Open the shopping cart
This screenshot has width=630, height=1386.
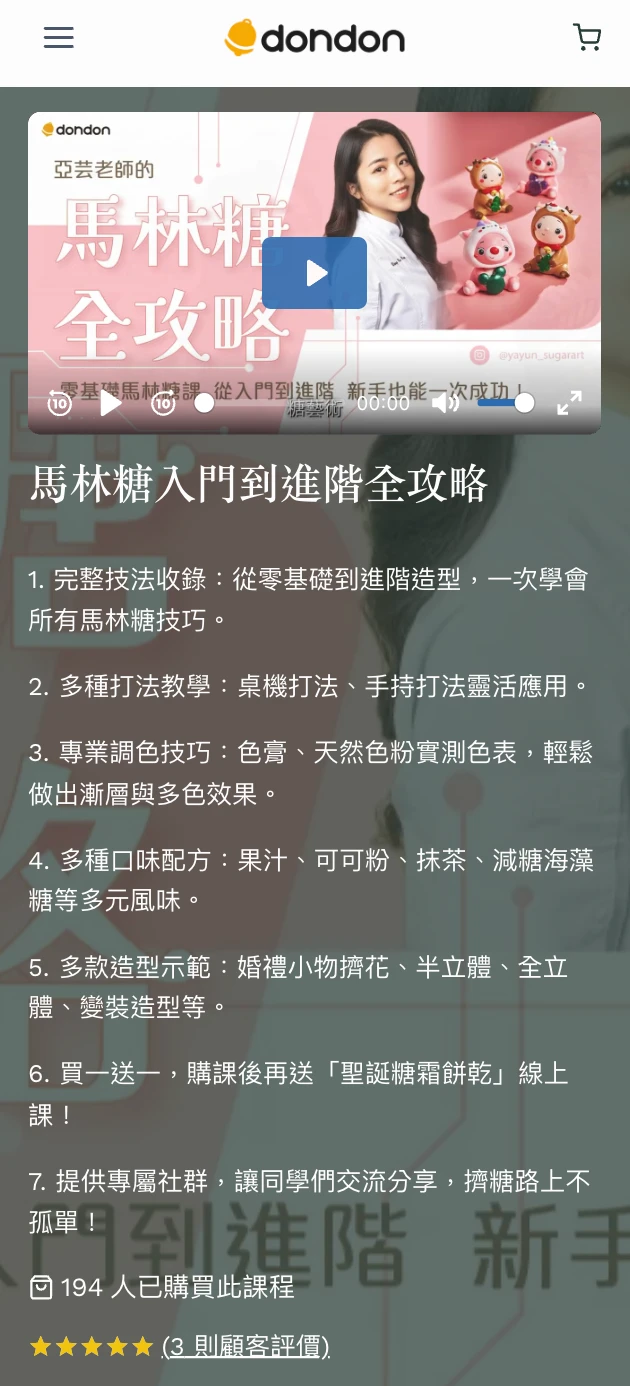tap(587, 38)
